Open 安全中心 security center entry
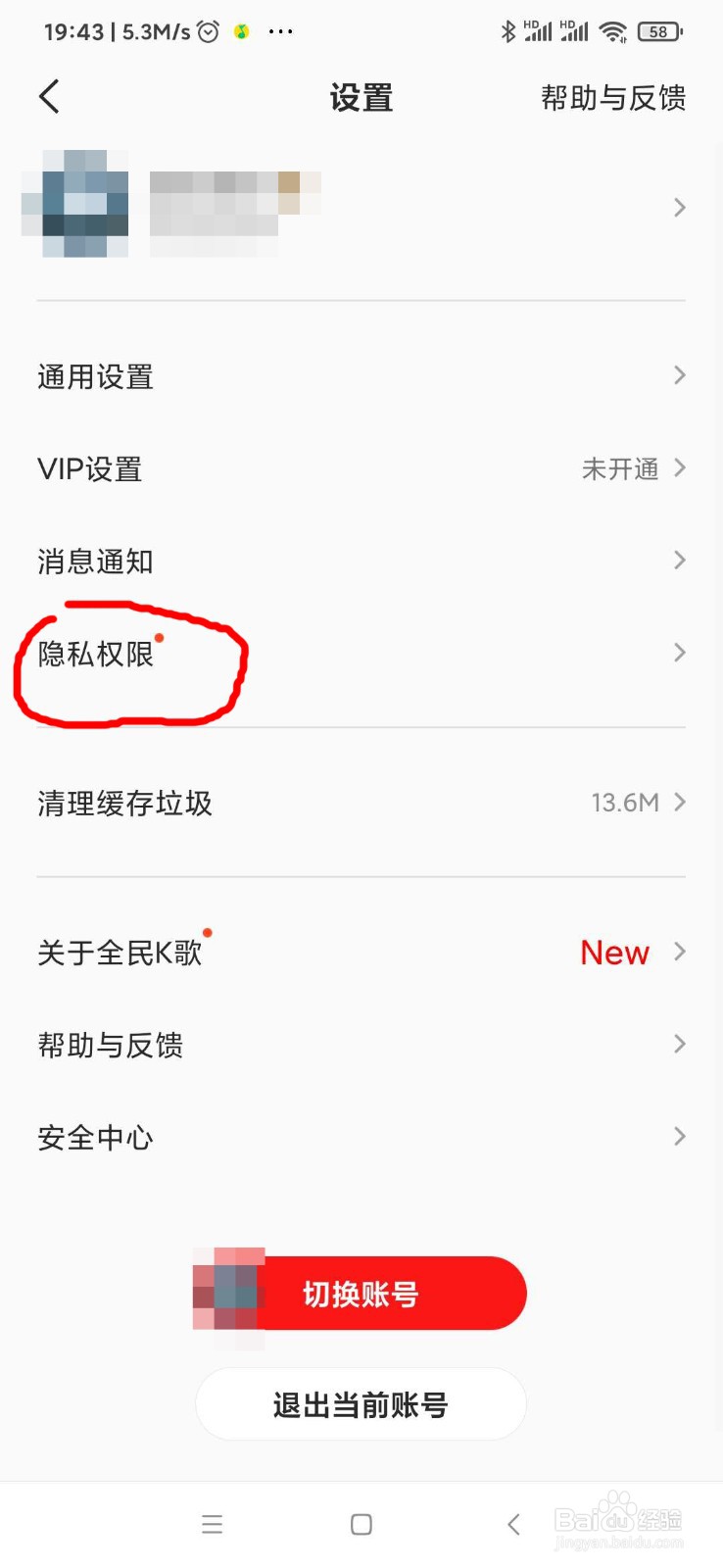Viewport: 723px width, 1568px height. coord(361,1137)
